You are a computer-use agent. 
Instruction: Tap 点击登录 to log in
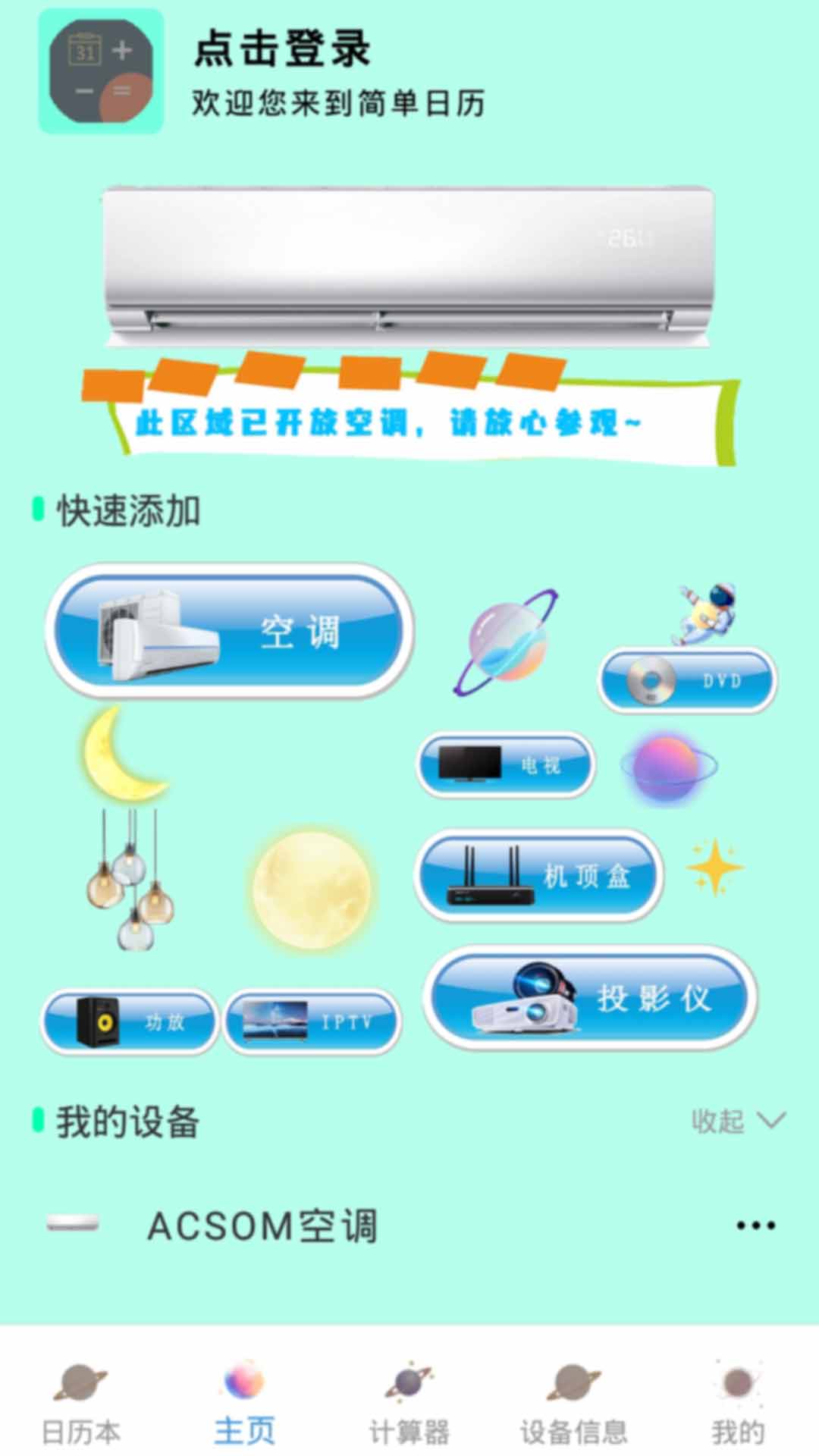pos(282,49)
